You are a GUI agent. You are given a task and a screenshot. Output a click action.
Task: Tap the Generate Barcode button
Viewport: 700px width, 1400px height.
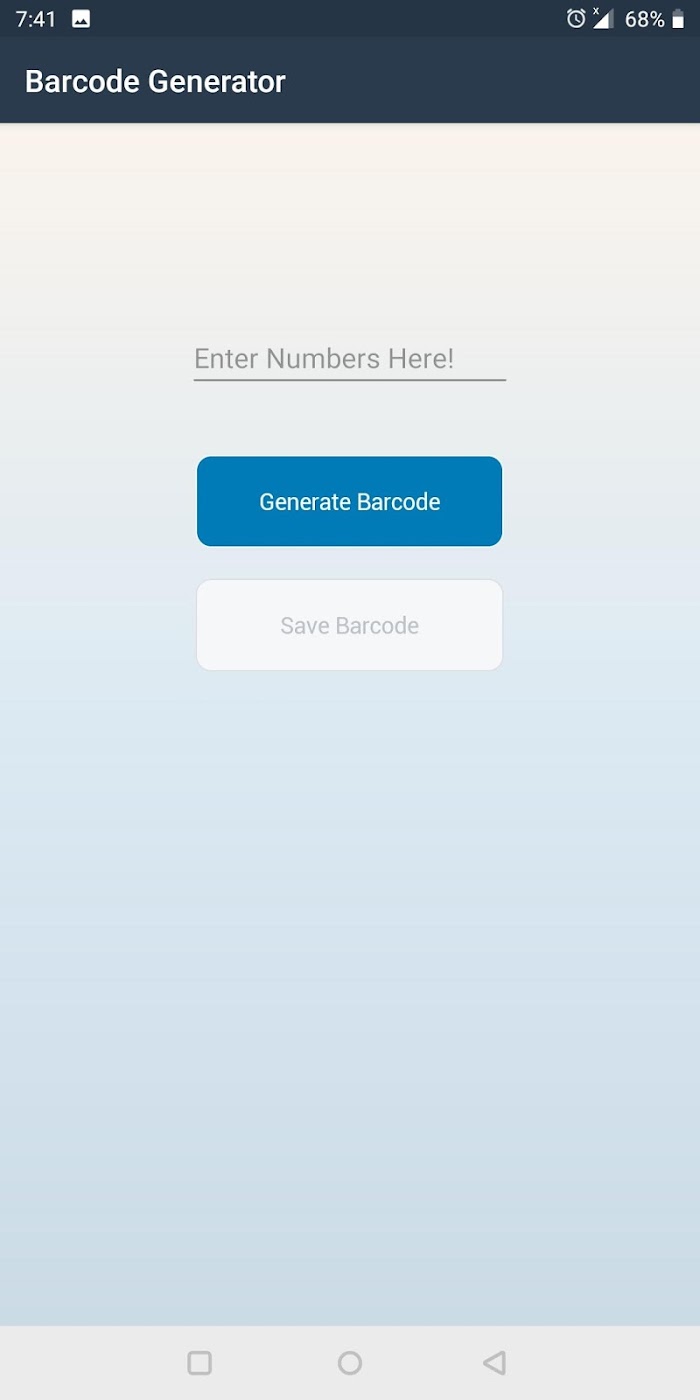click(349, 502)
